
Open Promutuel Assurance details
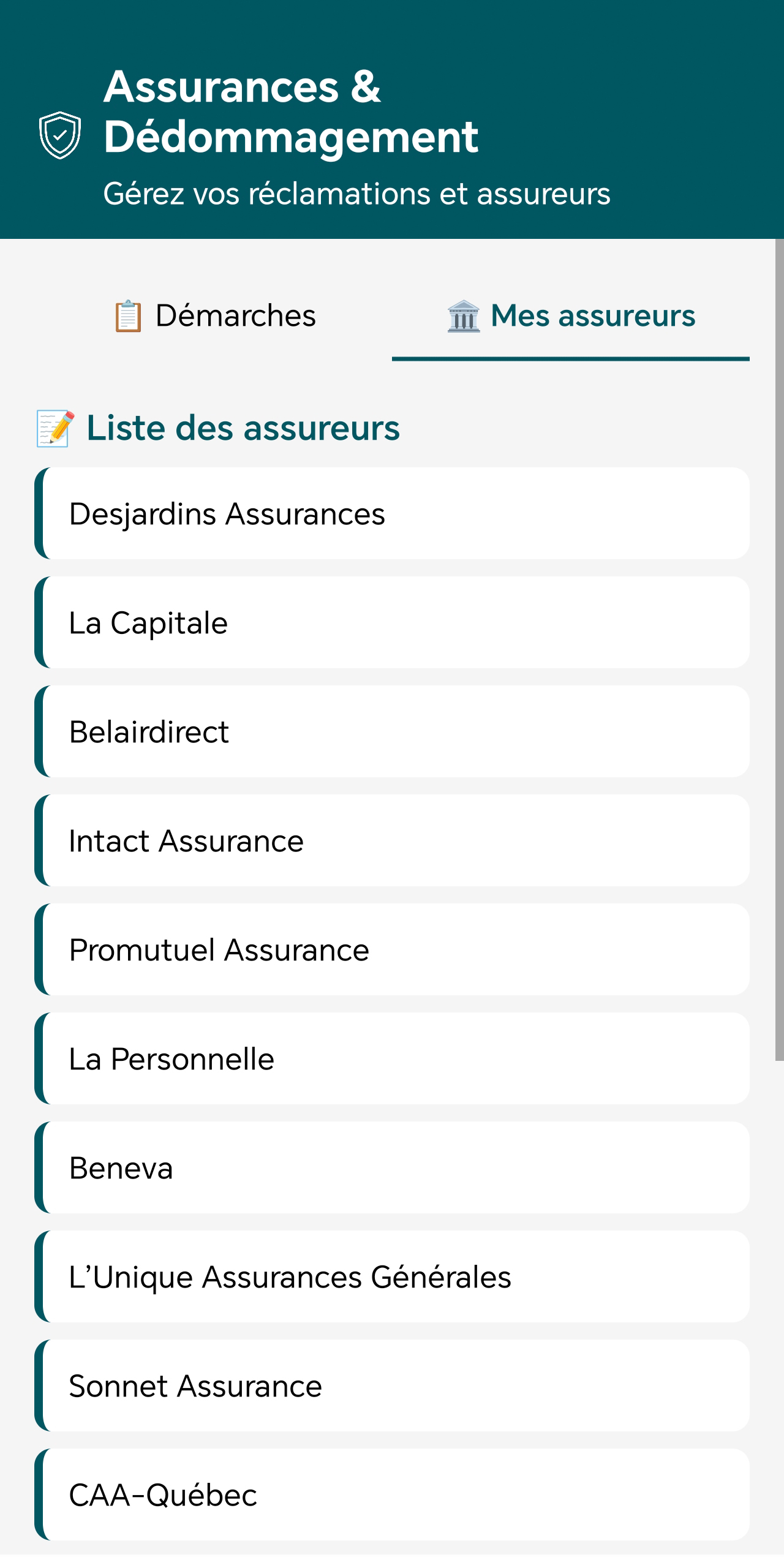click(392, 949)
